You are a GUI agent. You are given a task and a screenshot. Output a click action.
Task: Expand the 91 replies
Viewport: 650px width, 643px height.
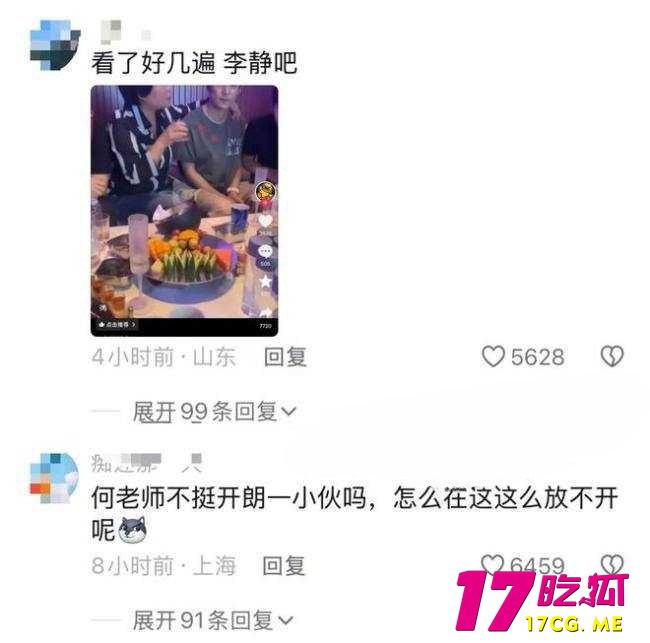click(x=214, y=620)
